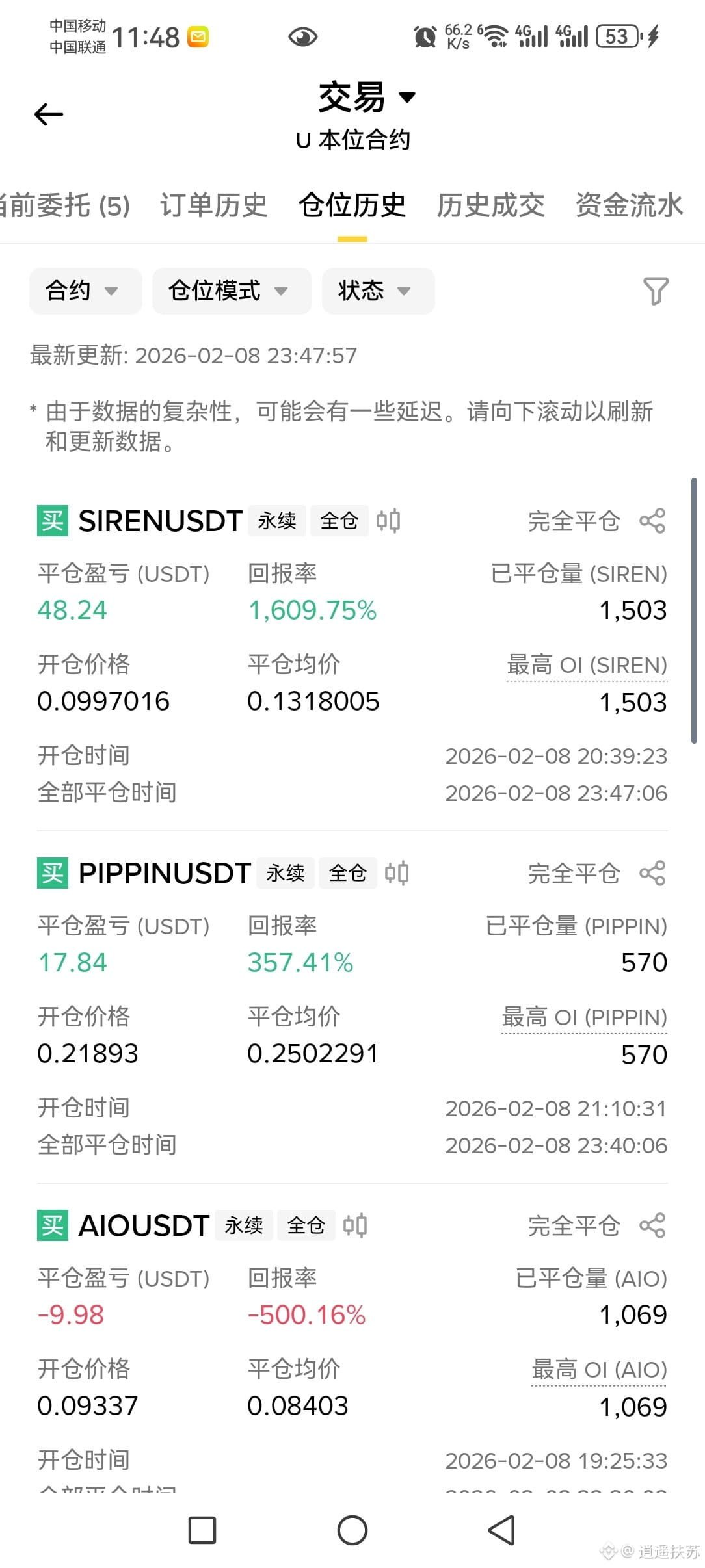The image size is (705, 1568).
Task: Tap 最高 OI (SIREN) for explanation
Action: point(587,665)
